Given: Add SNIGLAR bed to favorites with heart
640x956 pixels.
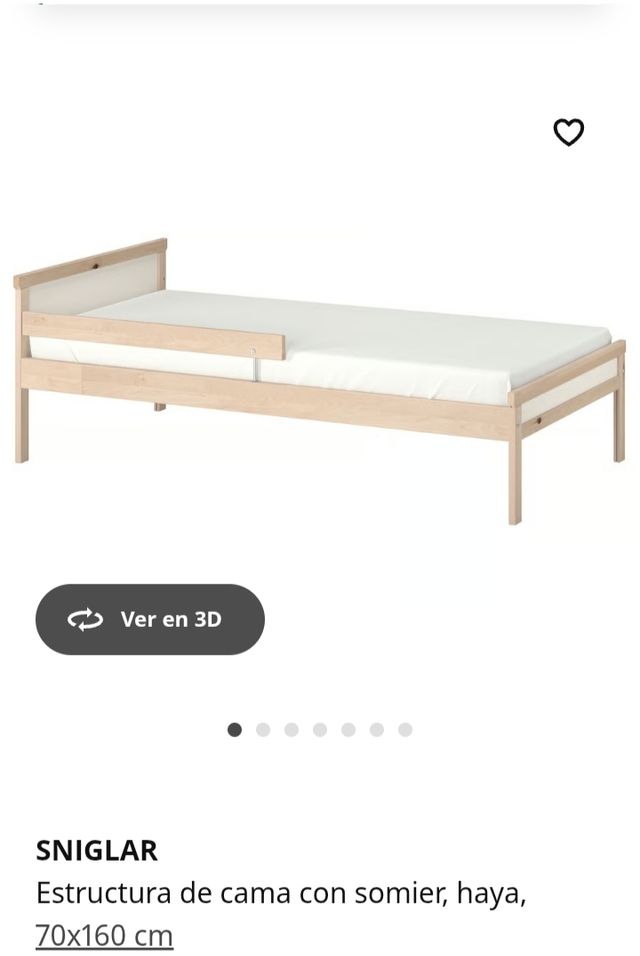Looking at the screenshot, I should point(569,132).
